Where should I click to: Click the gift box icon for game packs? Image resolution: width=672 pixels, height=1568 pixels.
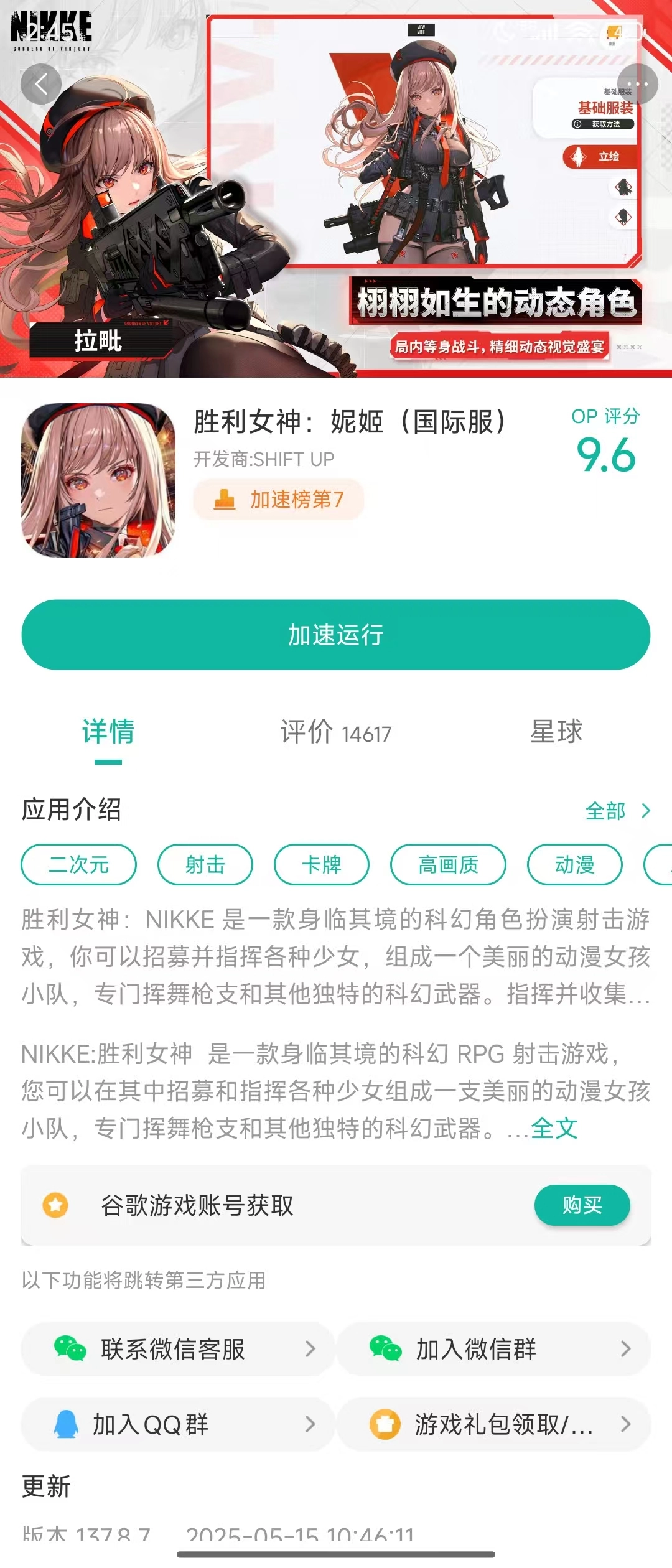[386, 1424]
